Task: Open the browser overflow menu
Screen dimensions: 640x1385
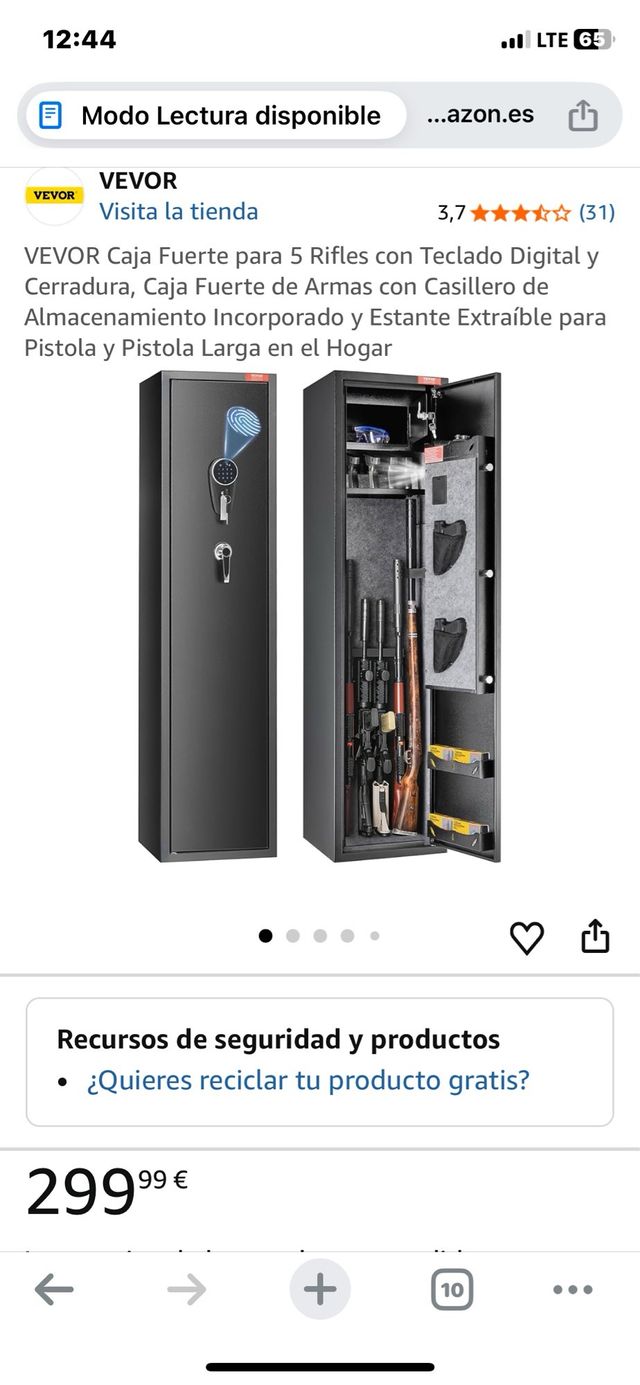Action: (x=572, y=1290)
